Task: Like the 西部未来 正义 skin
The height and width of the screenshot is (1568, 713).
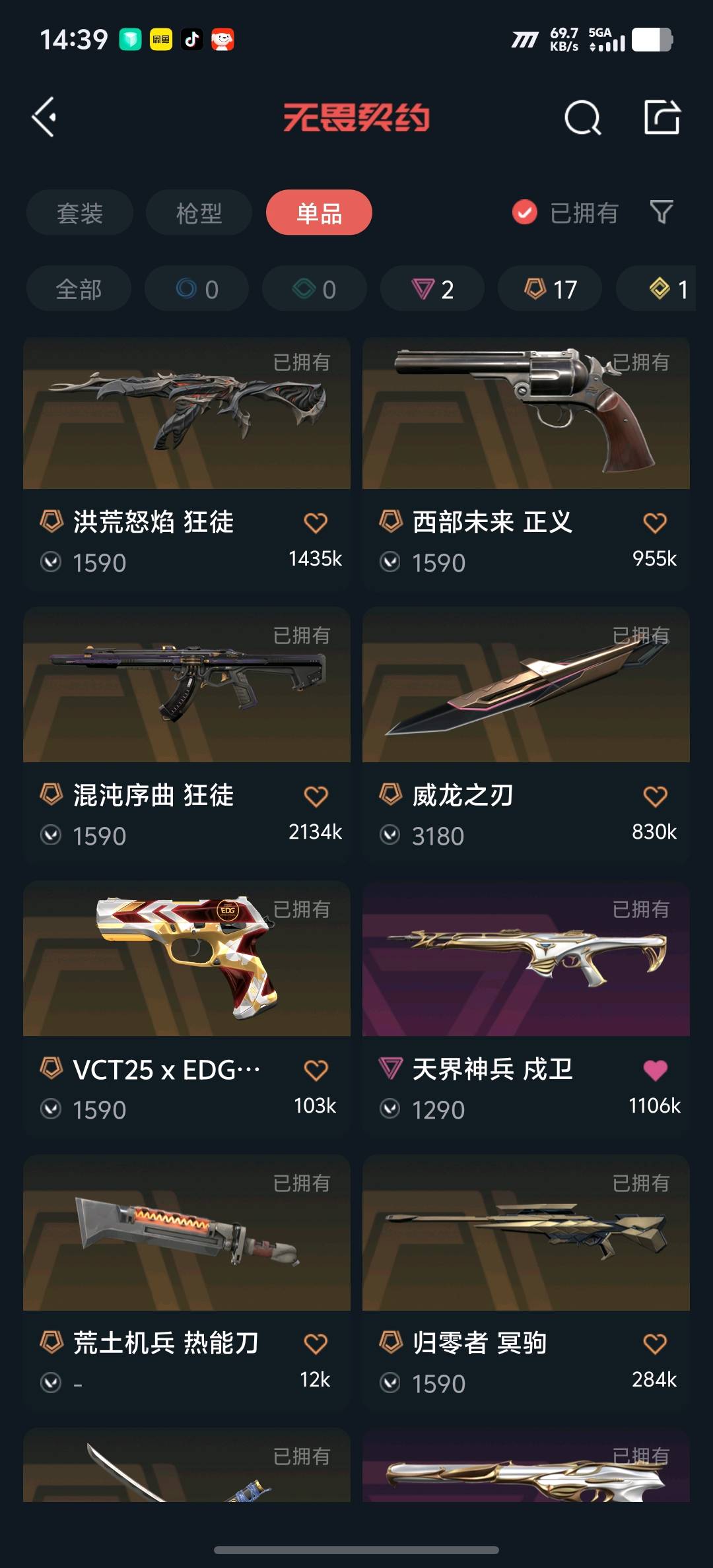Action: tap(655, 523)
